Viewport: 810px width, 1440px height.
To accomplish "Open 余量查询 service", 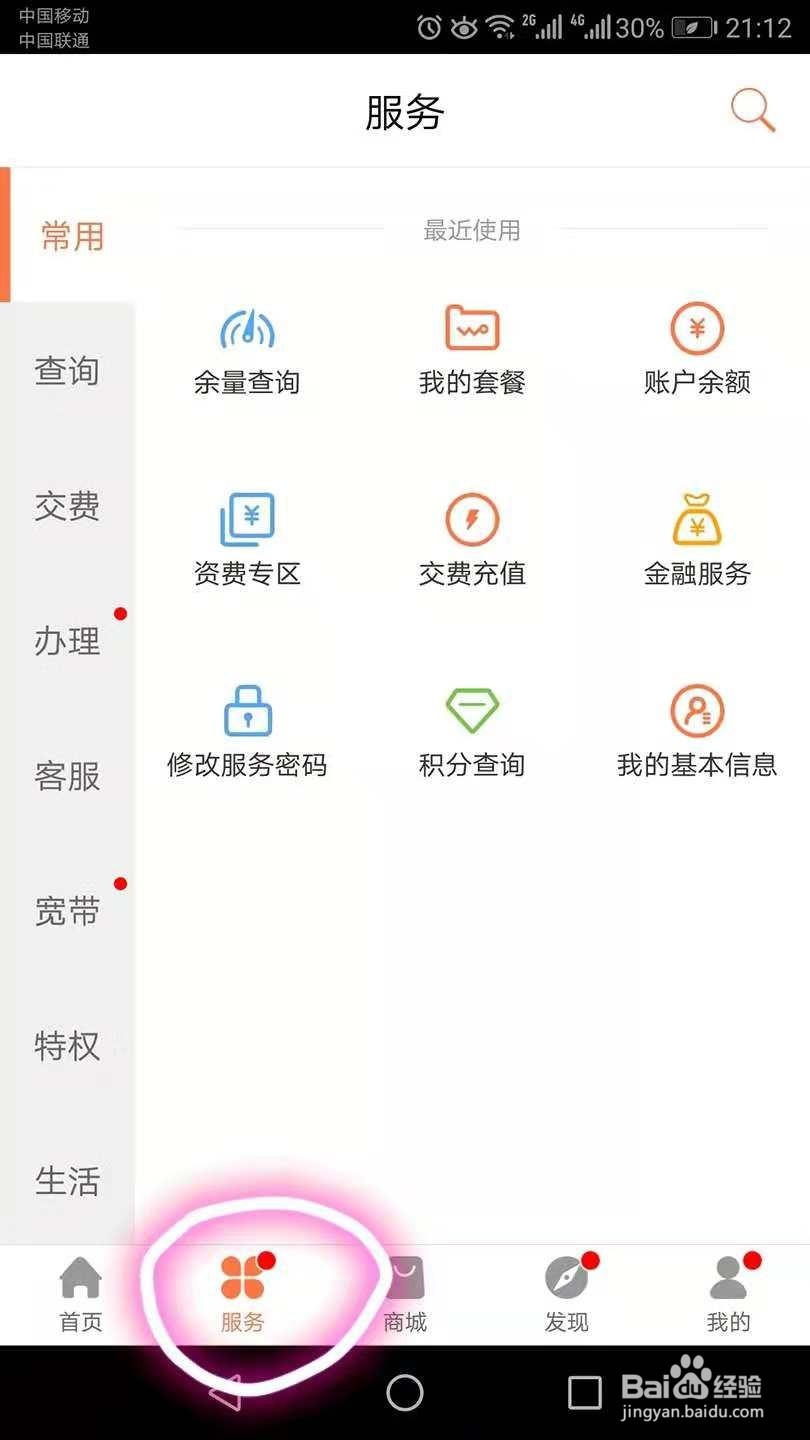I will 247,352.
